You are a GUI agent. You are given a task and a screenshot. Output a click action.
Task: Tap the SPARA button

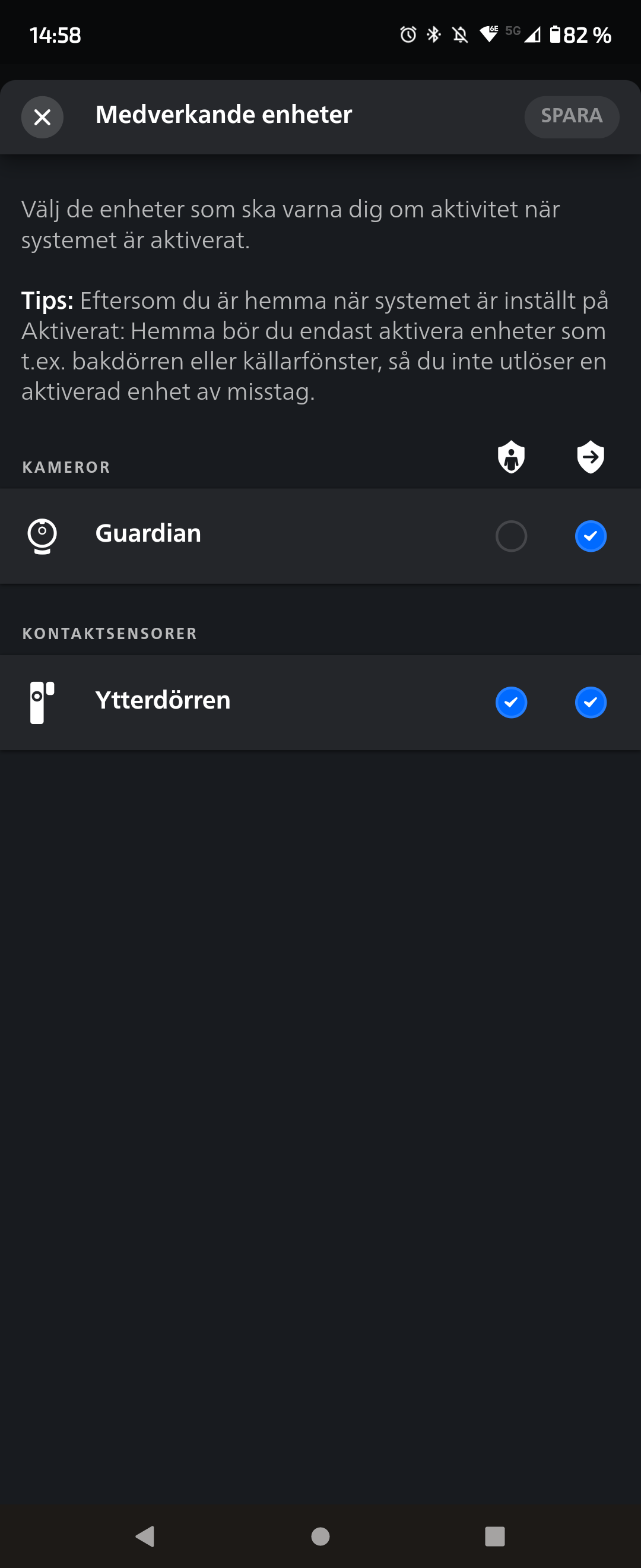[571, 116]
